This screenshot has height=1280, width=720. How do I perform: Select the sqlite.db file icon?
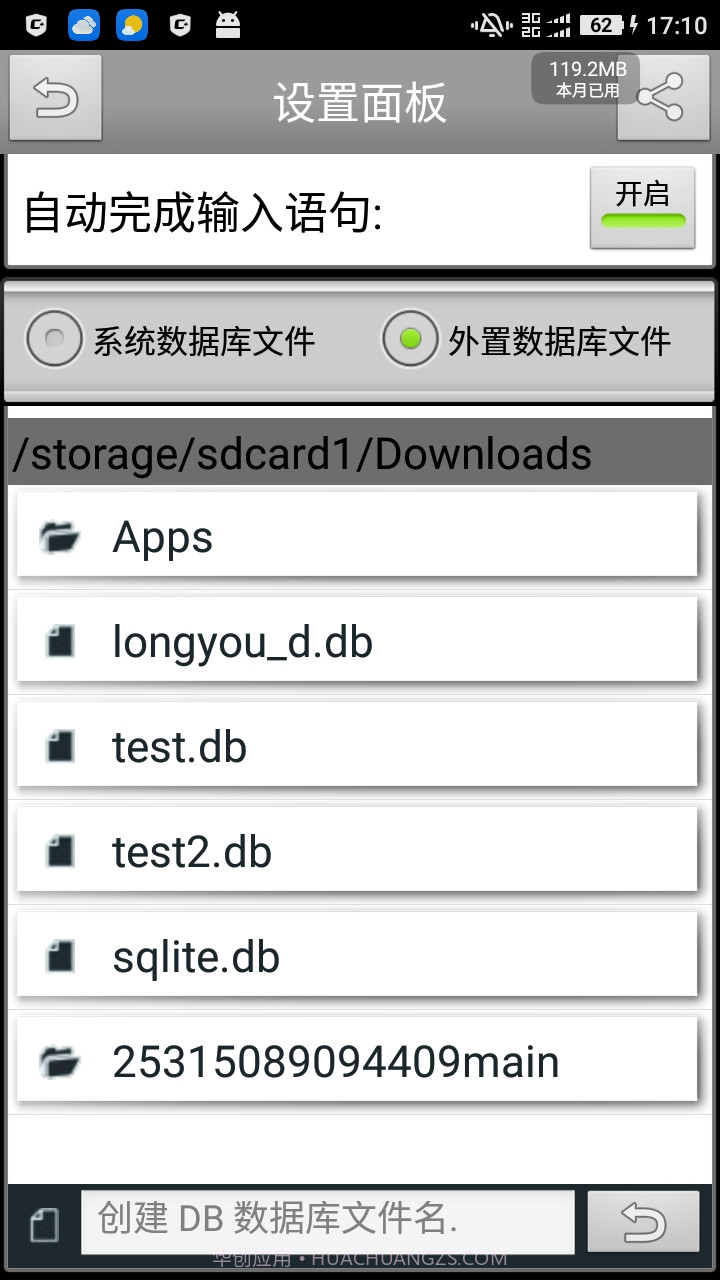(x=58, y=955)
